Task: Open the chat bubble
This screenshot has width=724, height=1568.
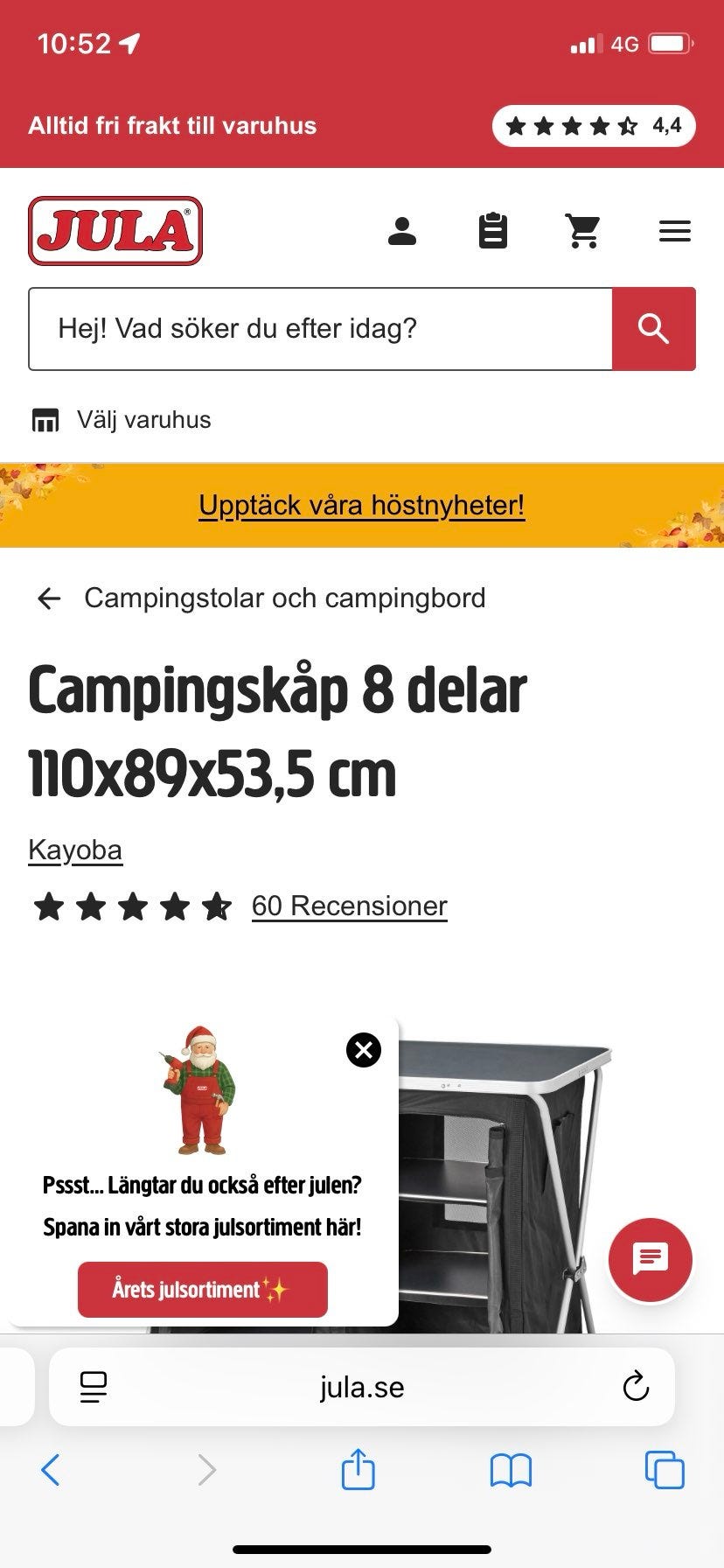Action: coord(650,1260)
